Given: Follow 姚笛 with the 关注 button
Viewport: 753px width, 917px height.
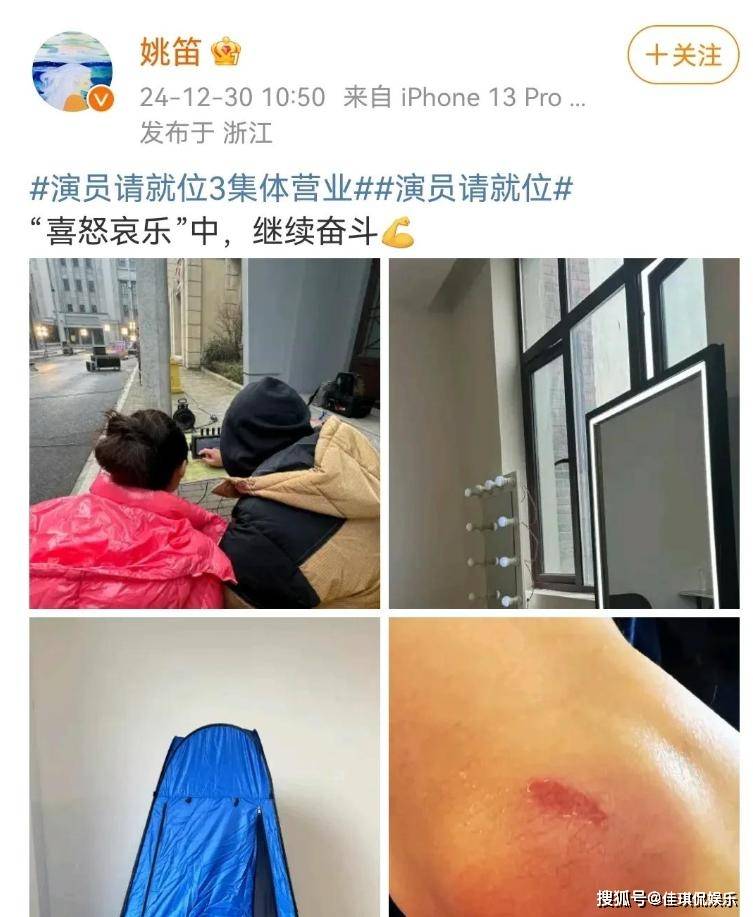Looking at the screenshot, I should coord(683,54).
